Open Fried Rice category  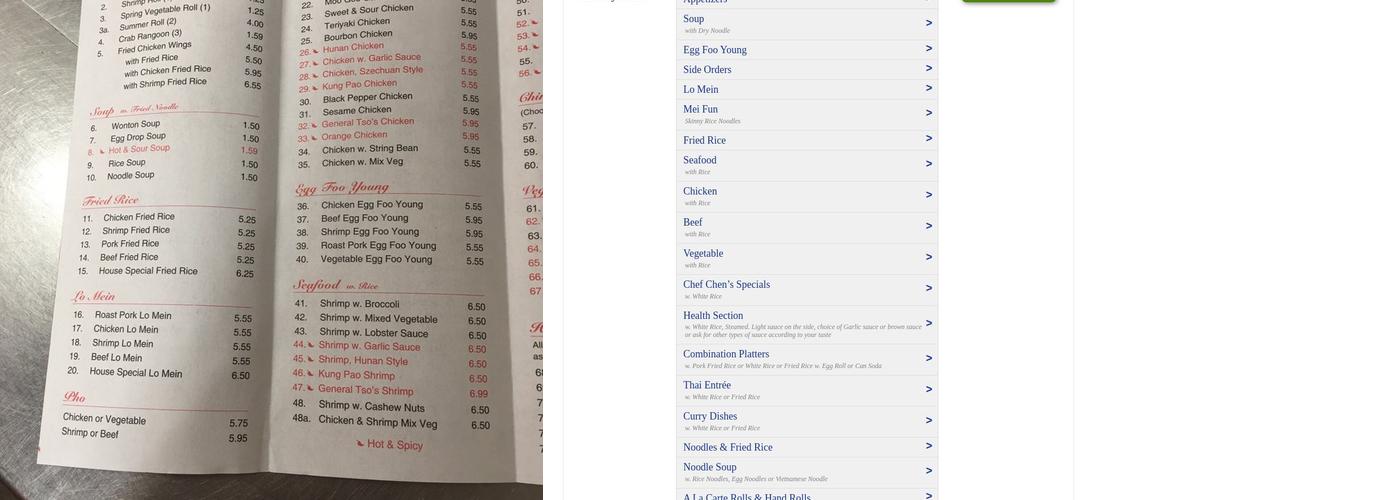point(704,141)
